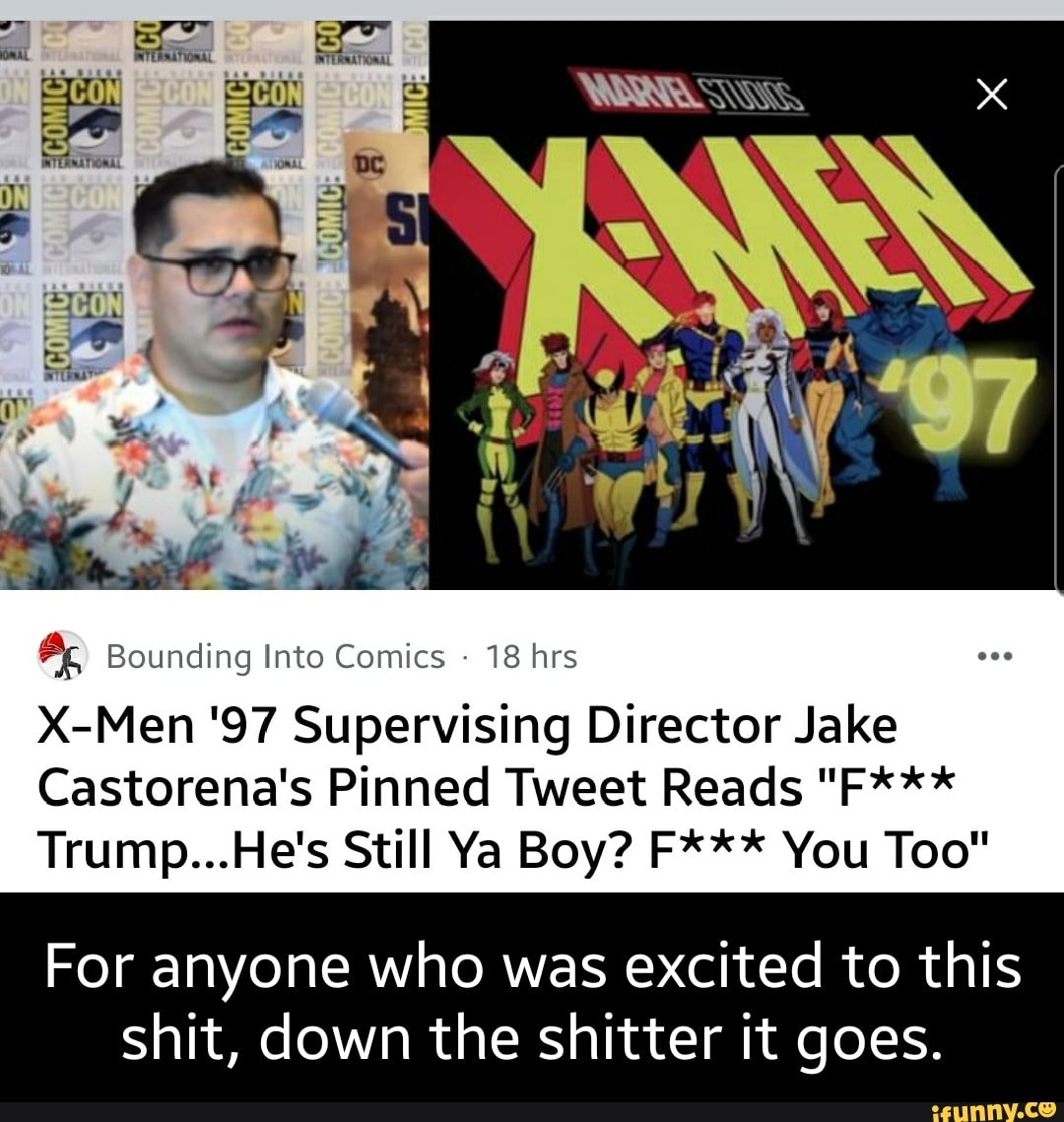The height and width of the screenshot is (1122, 1064).
Task: Select the meme caption text bar
Action: point(532,1000)
